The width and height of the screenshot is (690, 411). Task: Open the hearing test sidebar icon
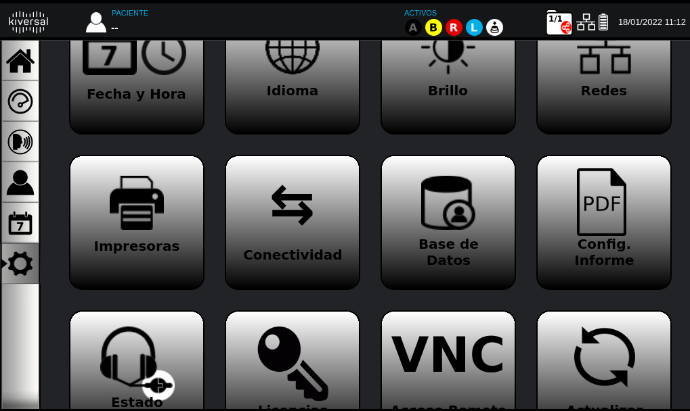pos(20,142)
